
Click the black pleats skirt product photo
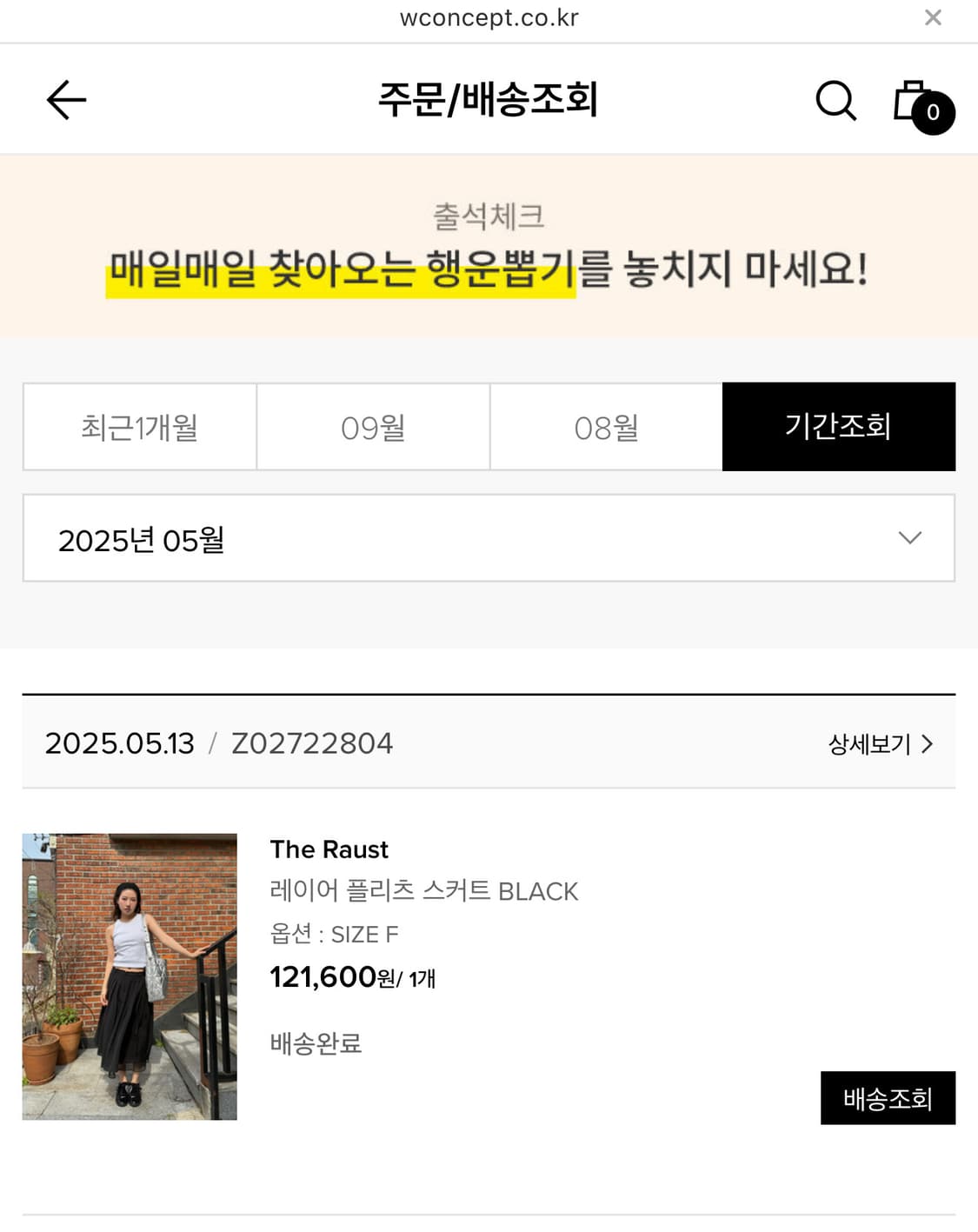click(x=129, y=976)
